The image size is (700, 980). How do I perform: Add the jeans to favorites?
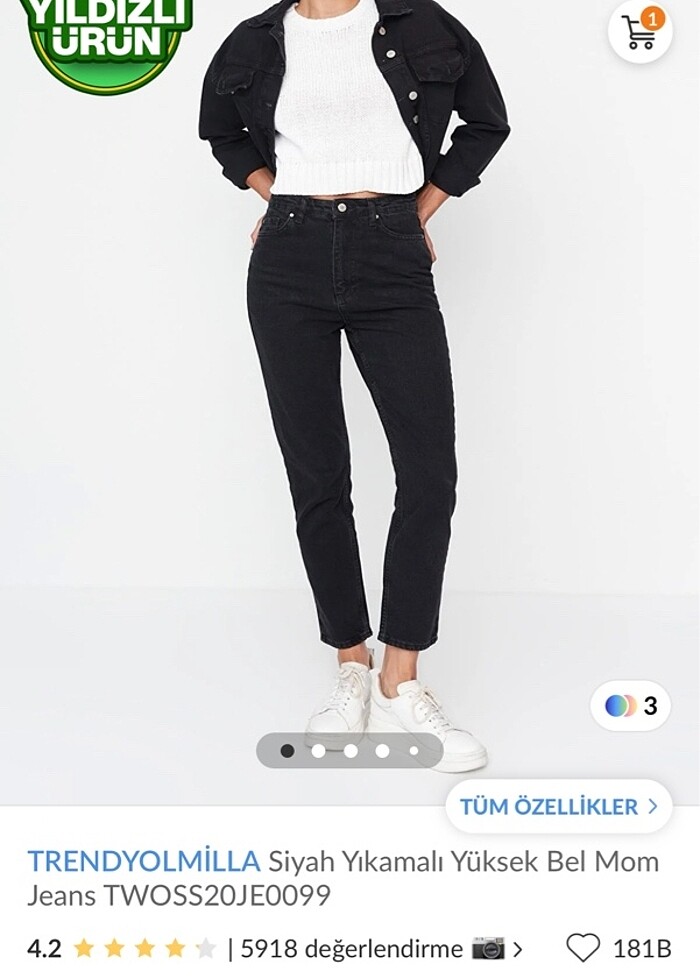click(583, 948)
